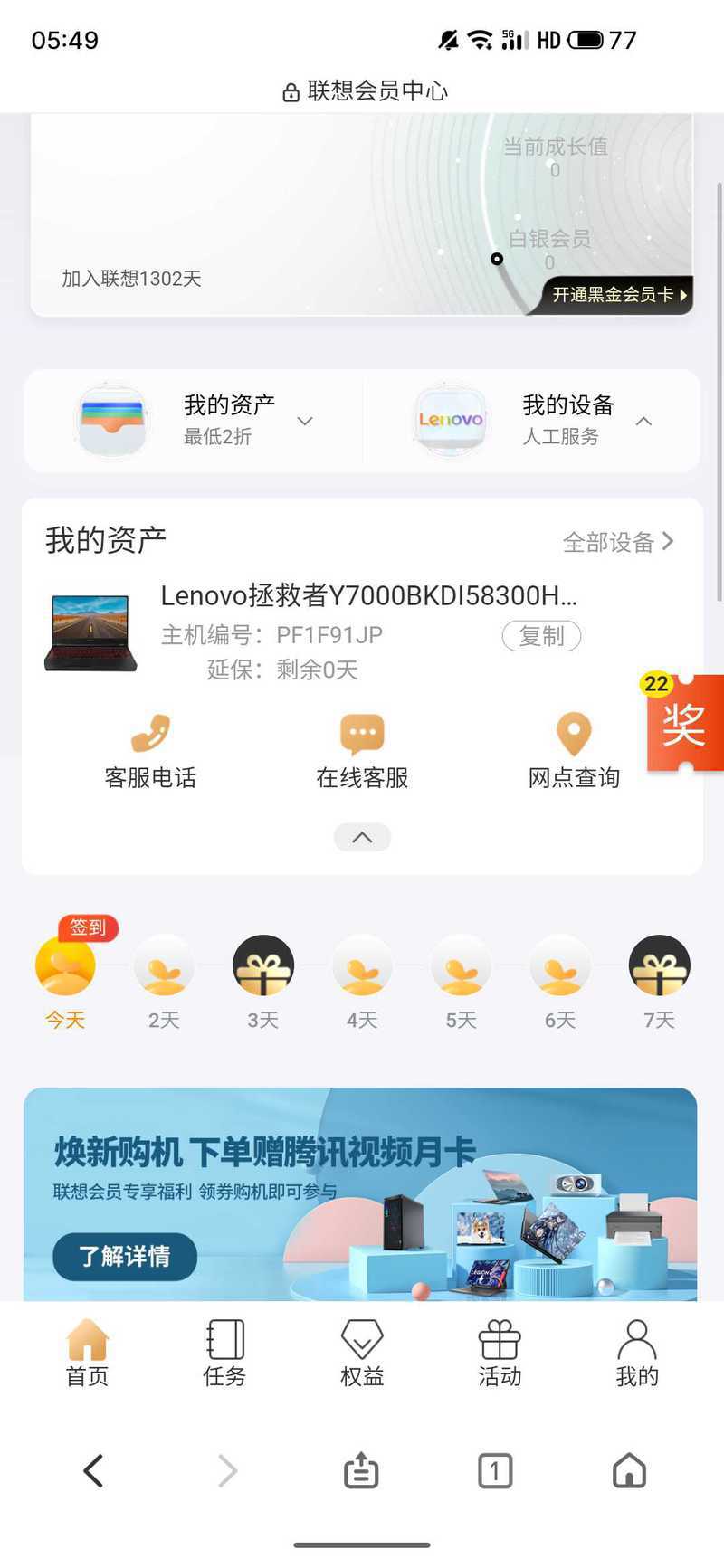Copy the host serial number with 复制
The height and width of the screenshot is (1568, 724).
pos(541,636)
